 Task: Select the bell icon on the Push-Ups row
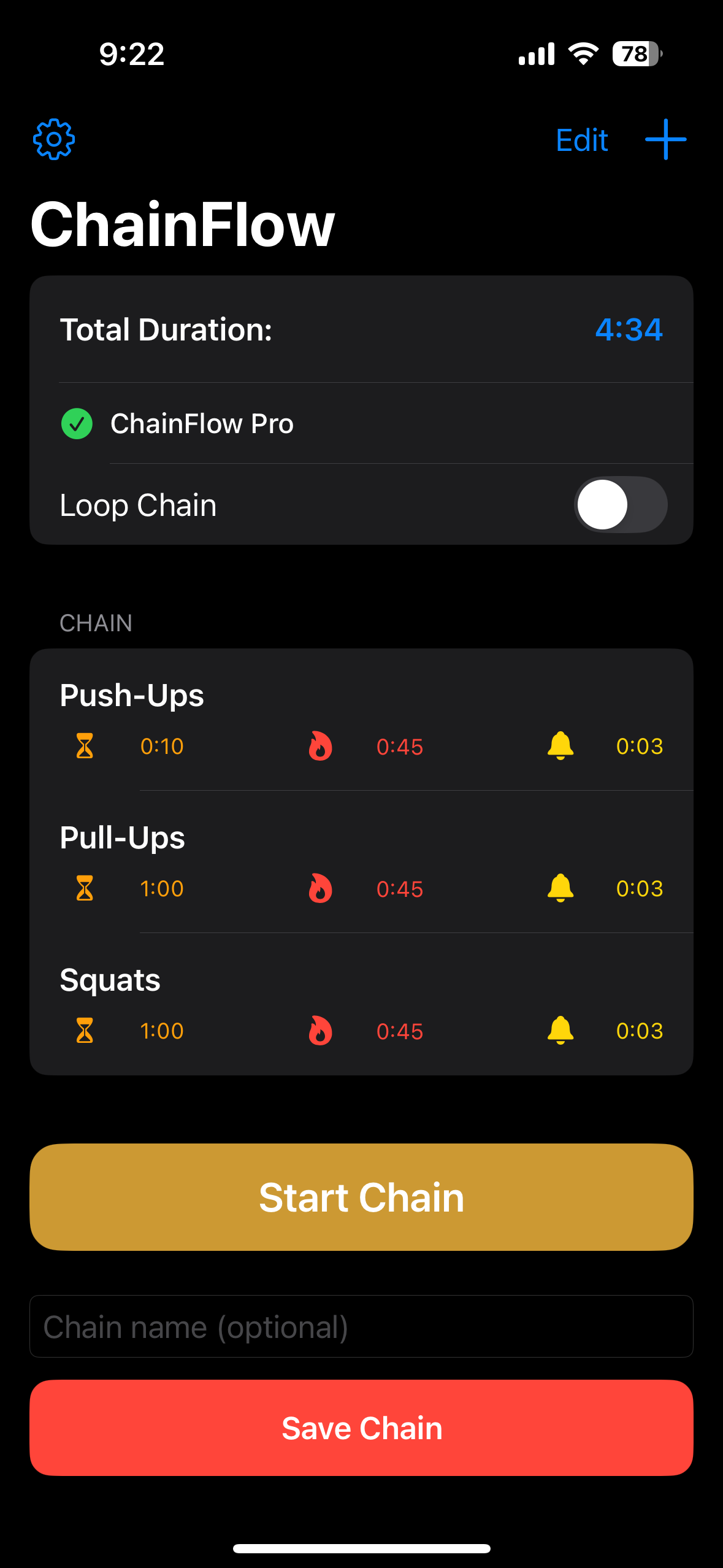pyautogui.click(x=560, y=747)
